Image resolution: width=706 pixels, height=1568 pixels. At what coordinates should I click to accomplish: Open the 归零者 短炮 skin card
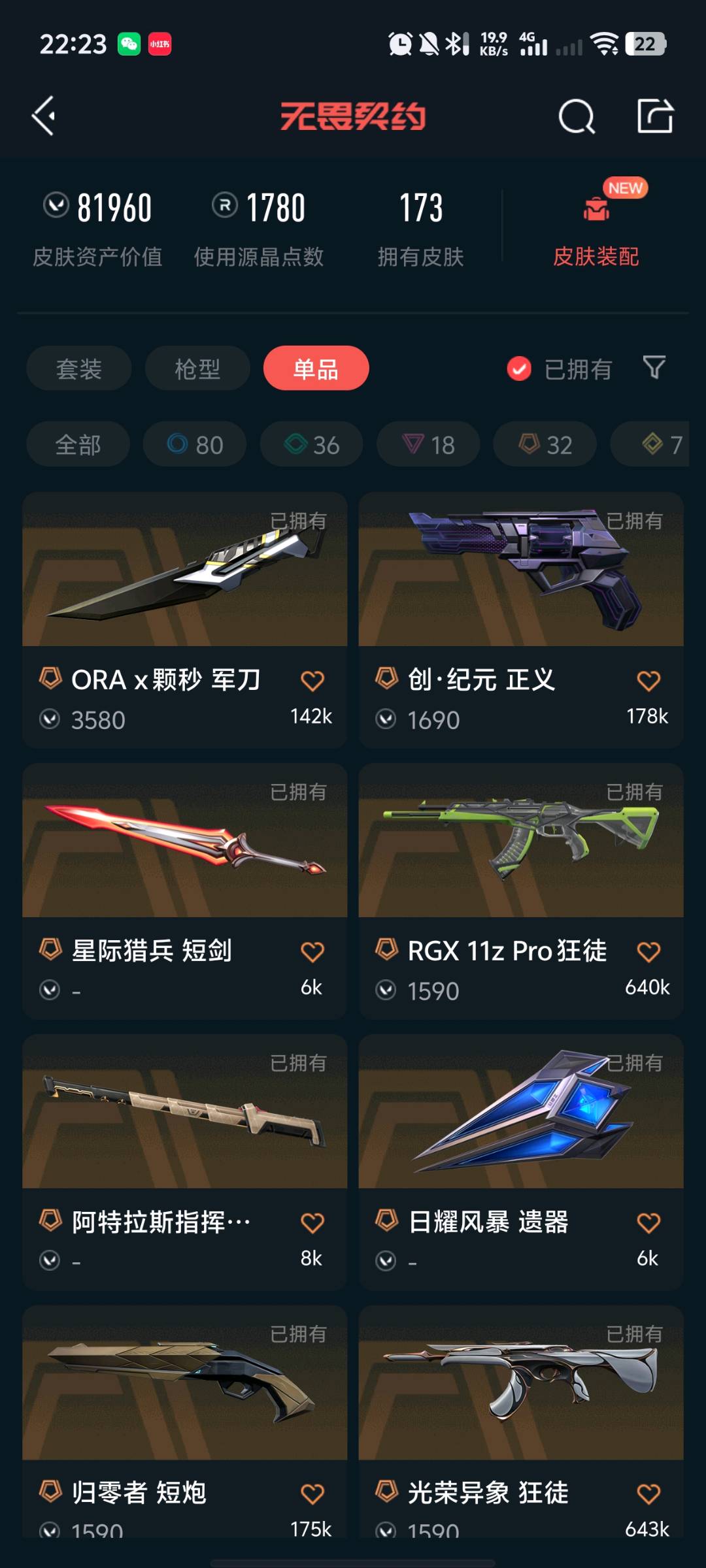184,1398
